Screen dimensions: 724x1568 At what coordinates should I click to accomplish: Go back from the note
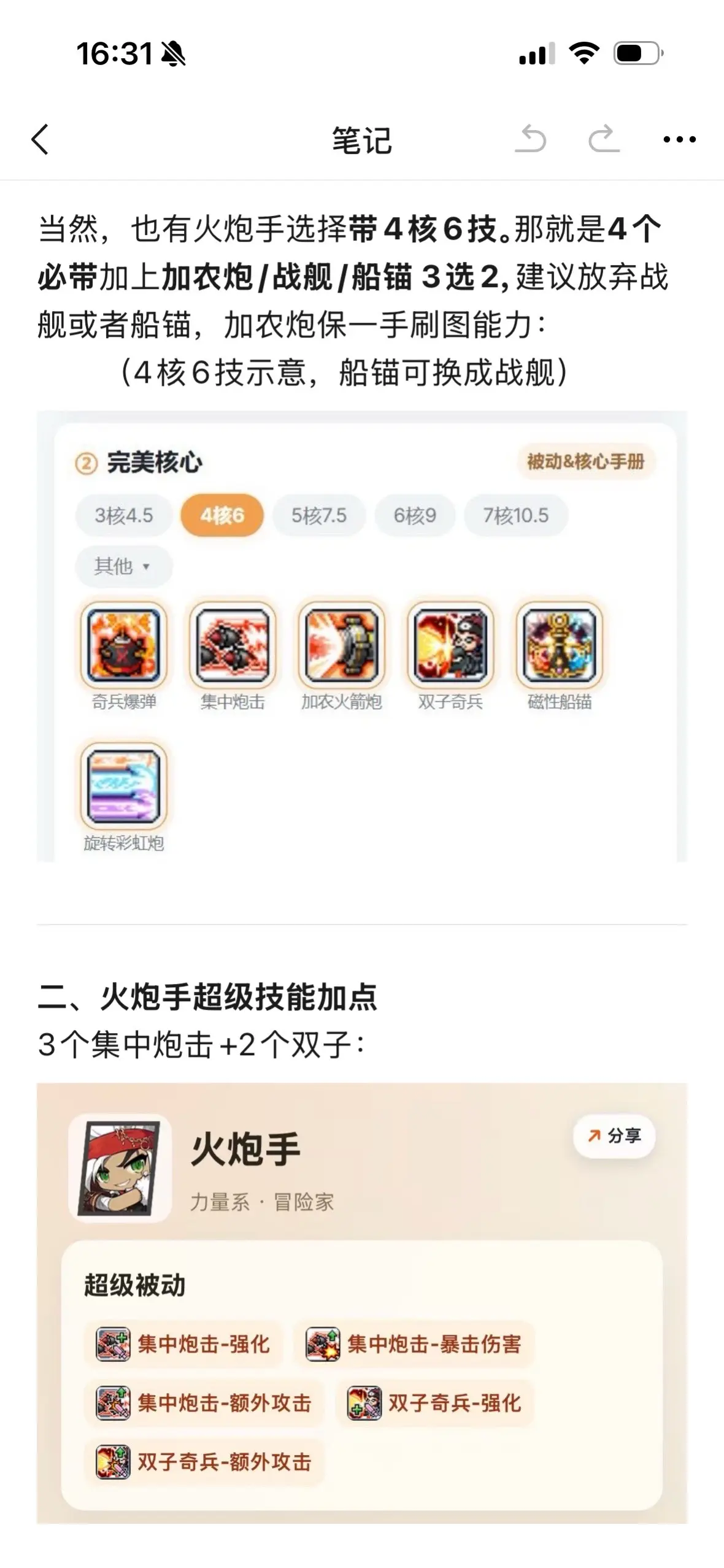click(x=40, y=139)
